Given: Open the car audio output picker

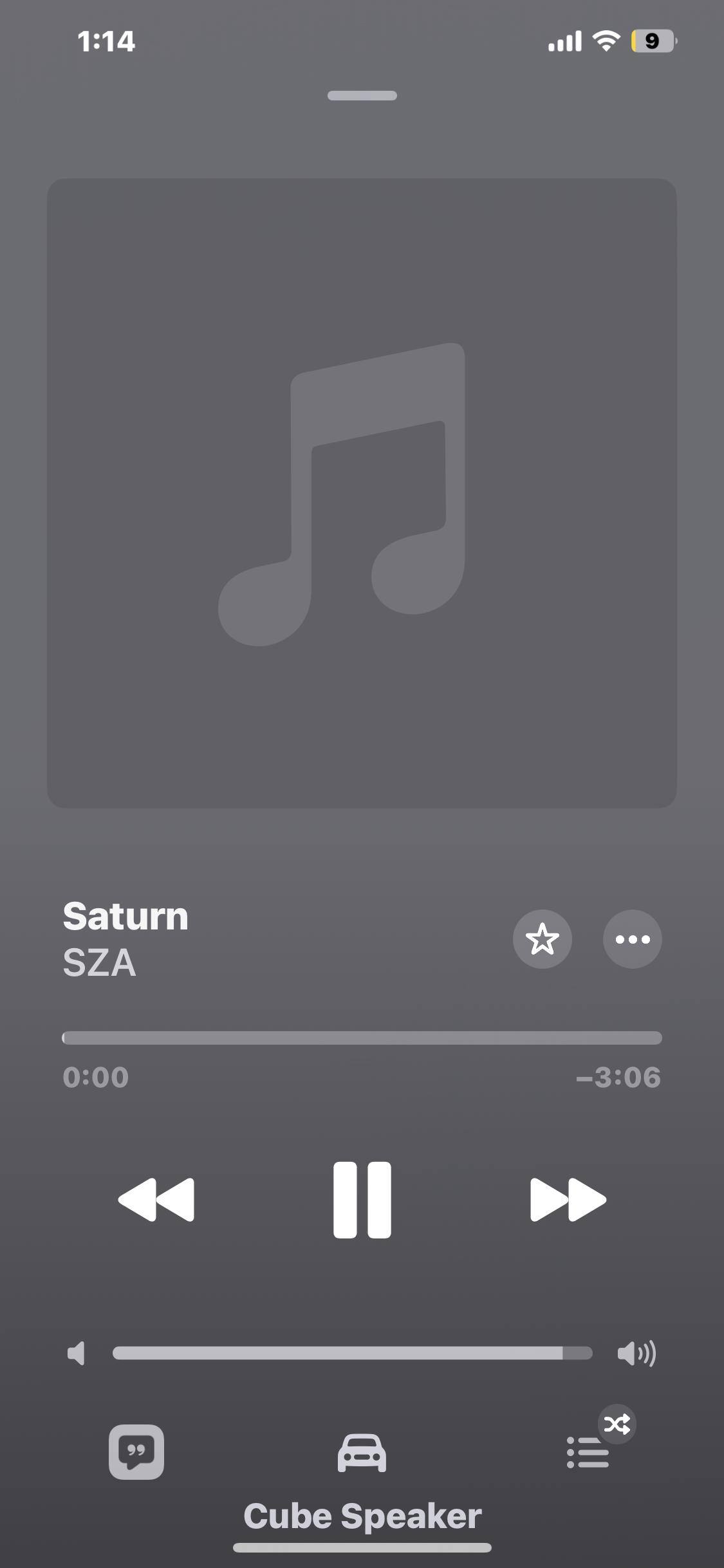Looking at the screenshot, I should [x=362, y=1453].
